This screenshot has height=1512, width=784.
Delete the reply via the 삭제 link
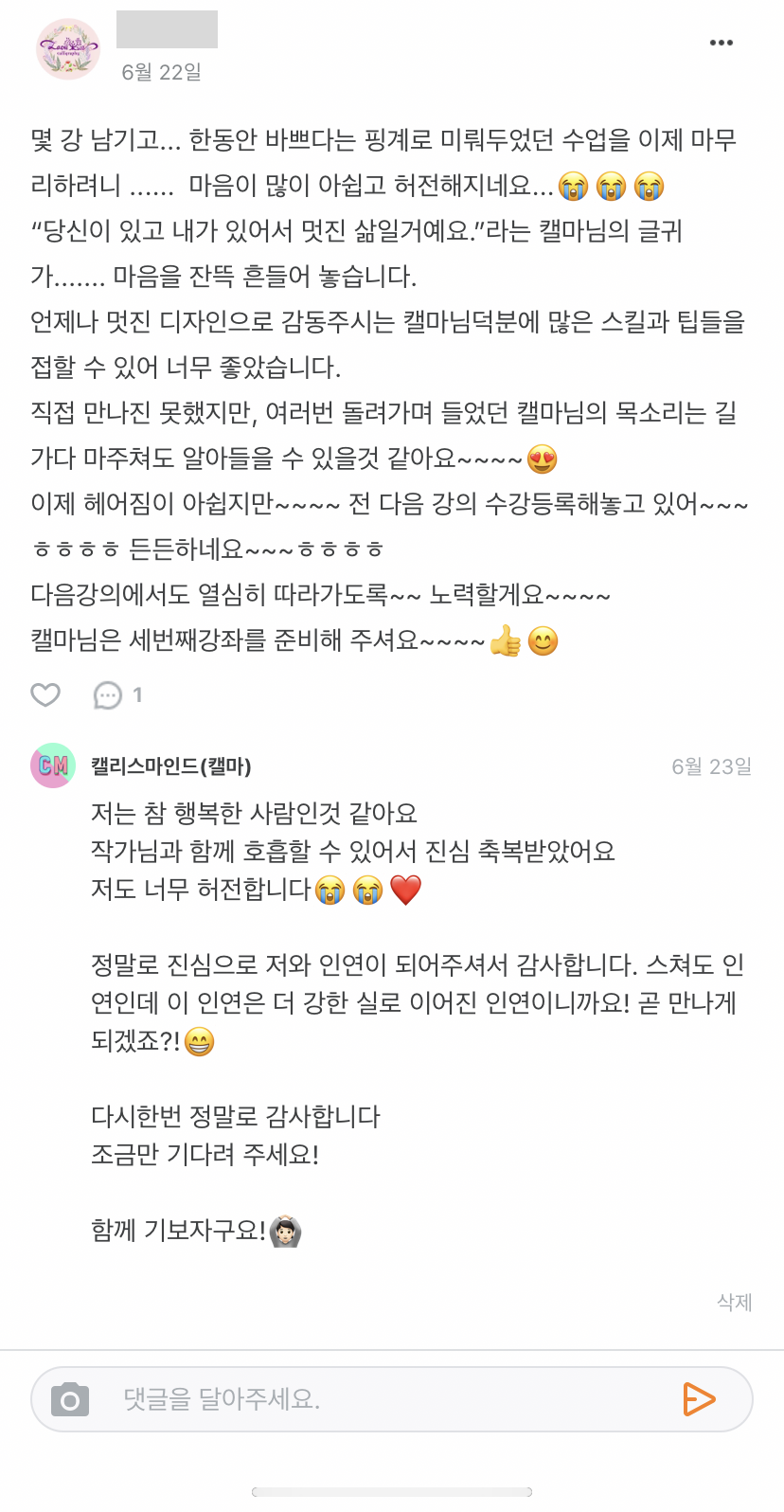[x=734, y=1302]
